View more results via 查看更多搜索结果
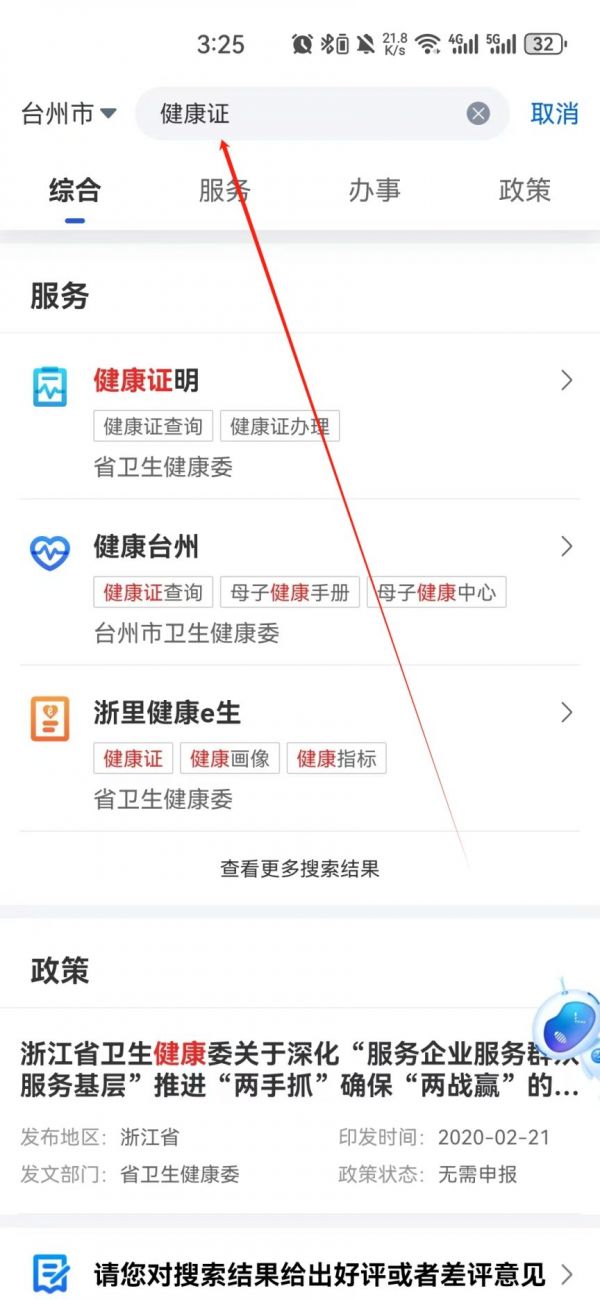 pyautogui.click(x=300, y=869)
